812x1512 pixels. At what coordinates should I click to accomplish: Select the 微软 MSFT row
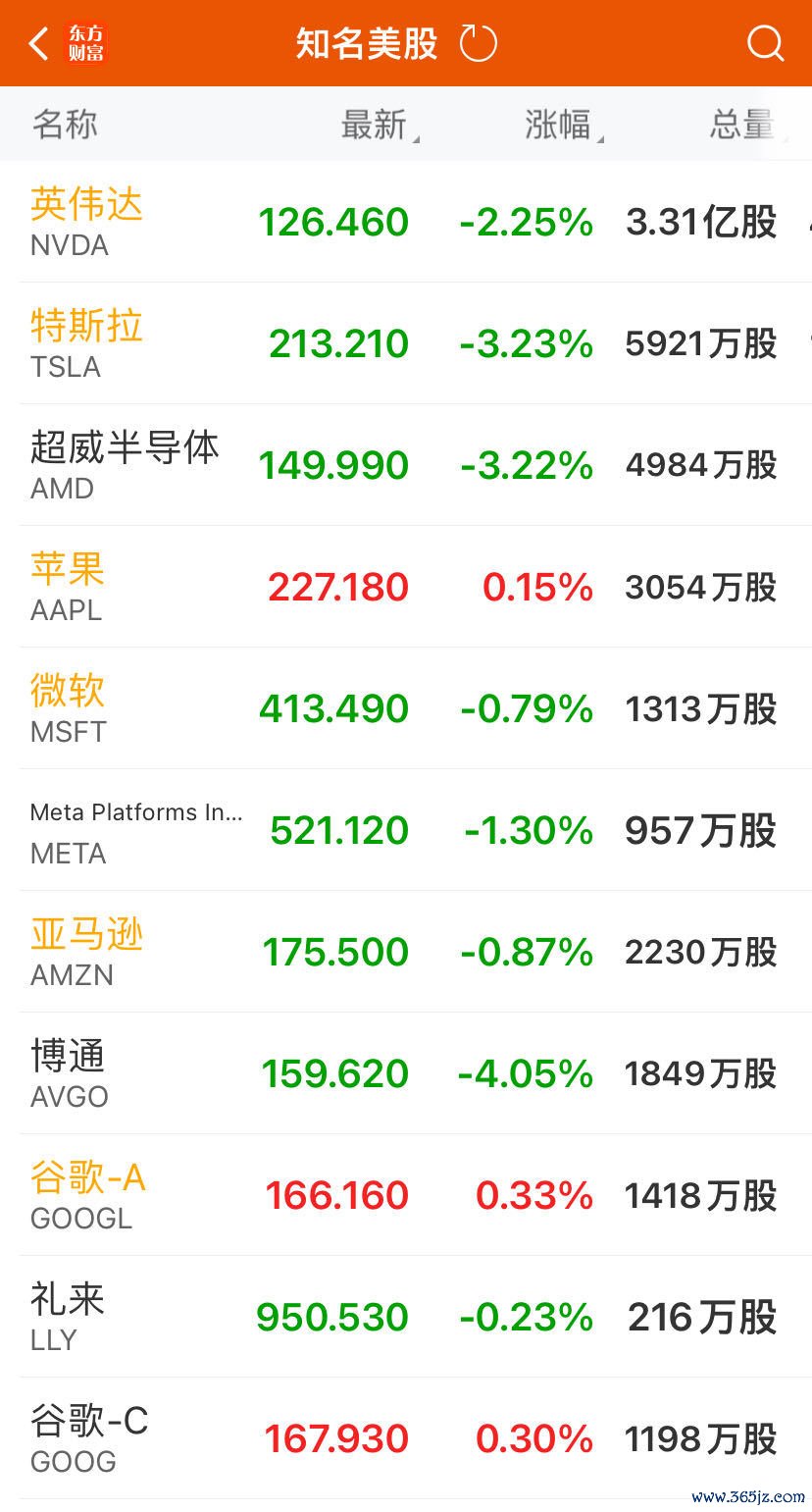click(406, 708)
